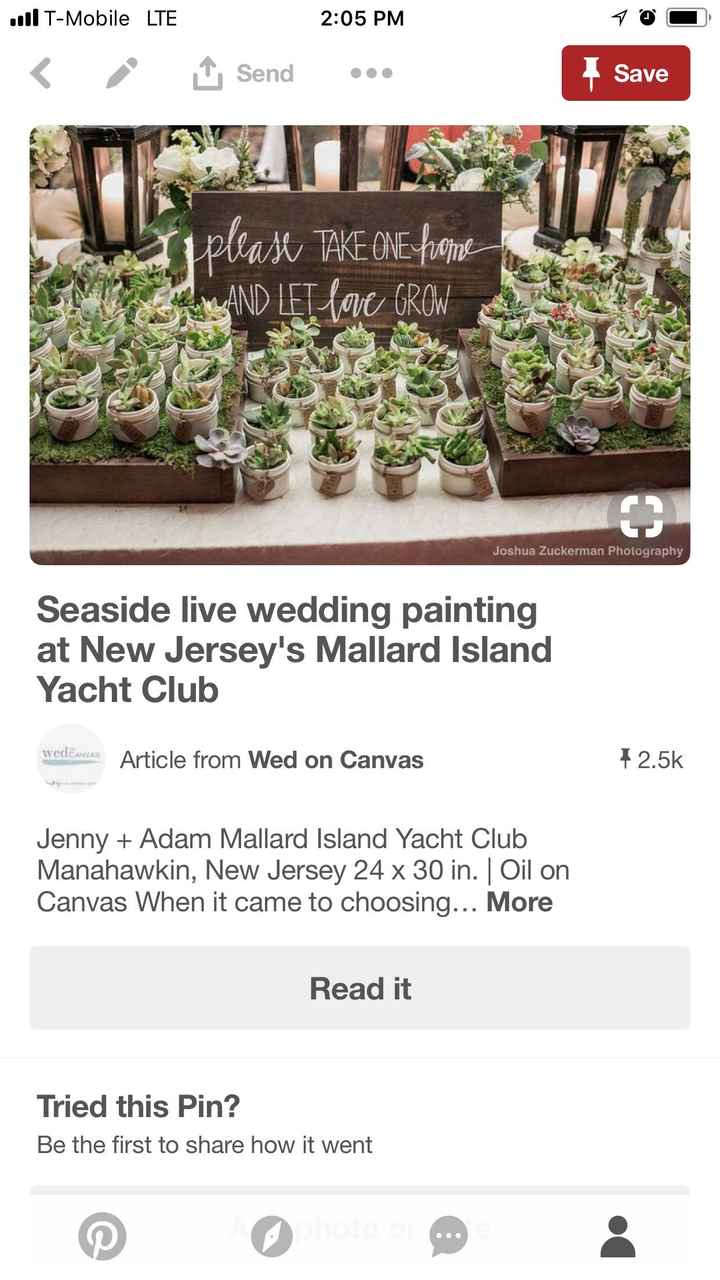720x1280 pixels.
Task: Expand the description with More
Action: pos(519,902)
